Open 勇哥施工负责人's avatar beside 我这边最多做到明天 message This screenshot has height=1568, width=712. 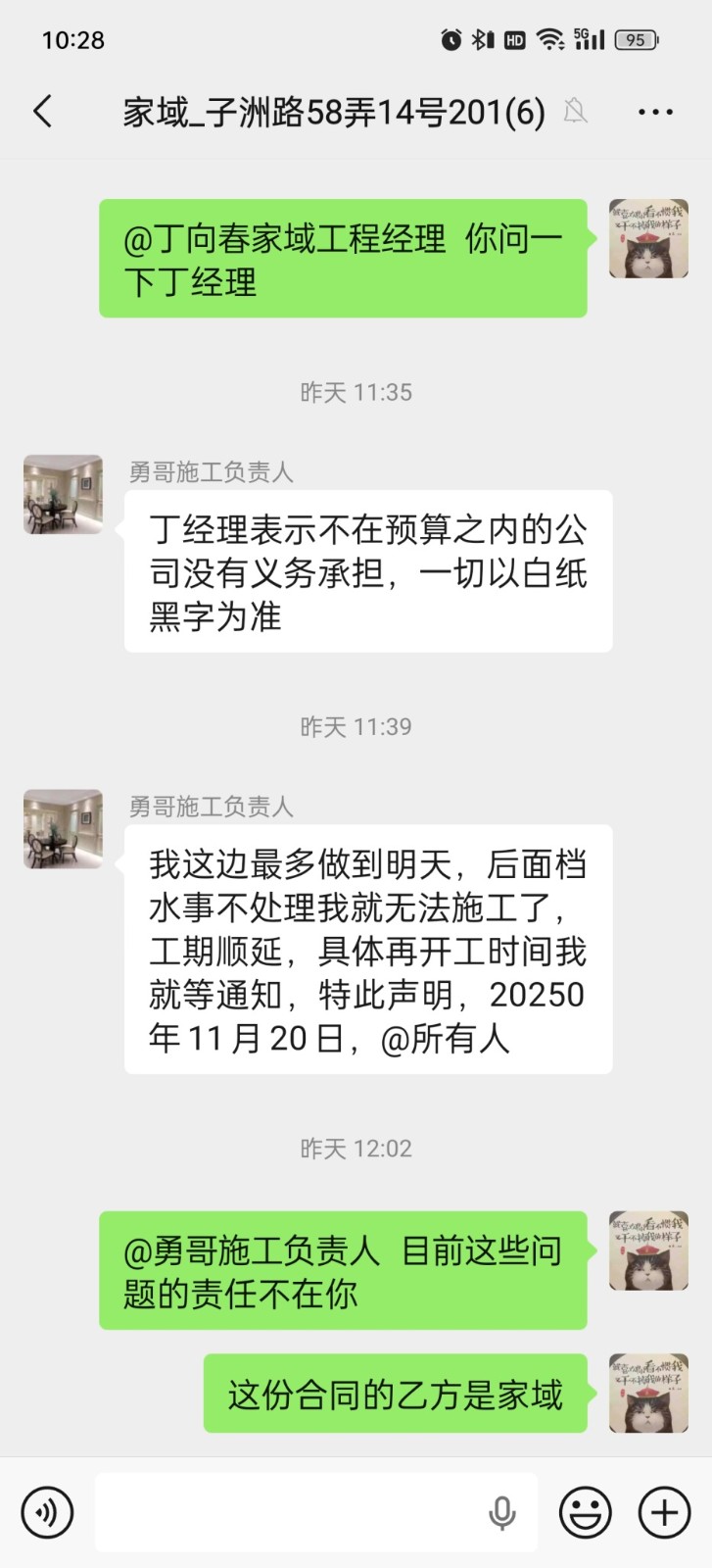coord(63,829)
